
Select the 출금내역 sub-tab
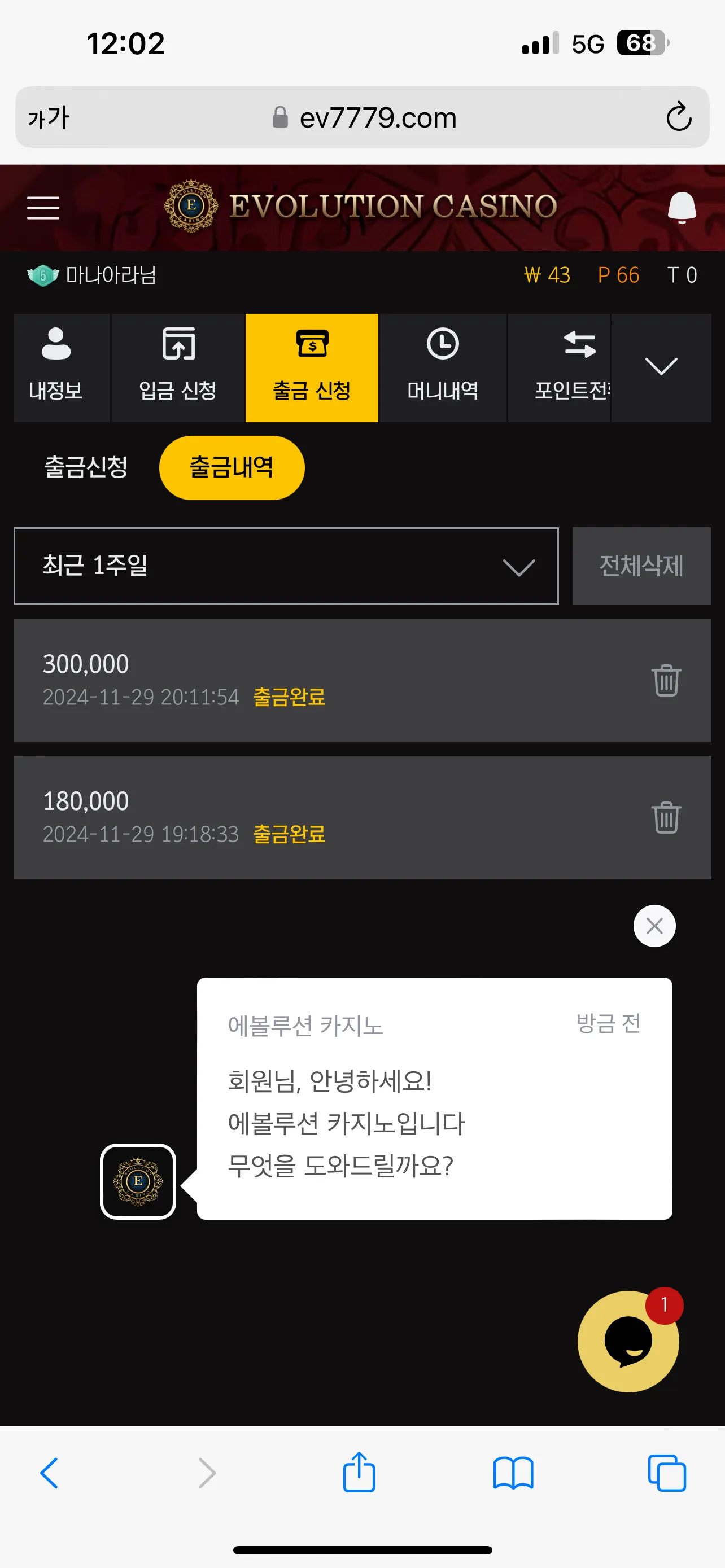[232, 467]
